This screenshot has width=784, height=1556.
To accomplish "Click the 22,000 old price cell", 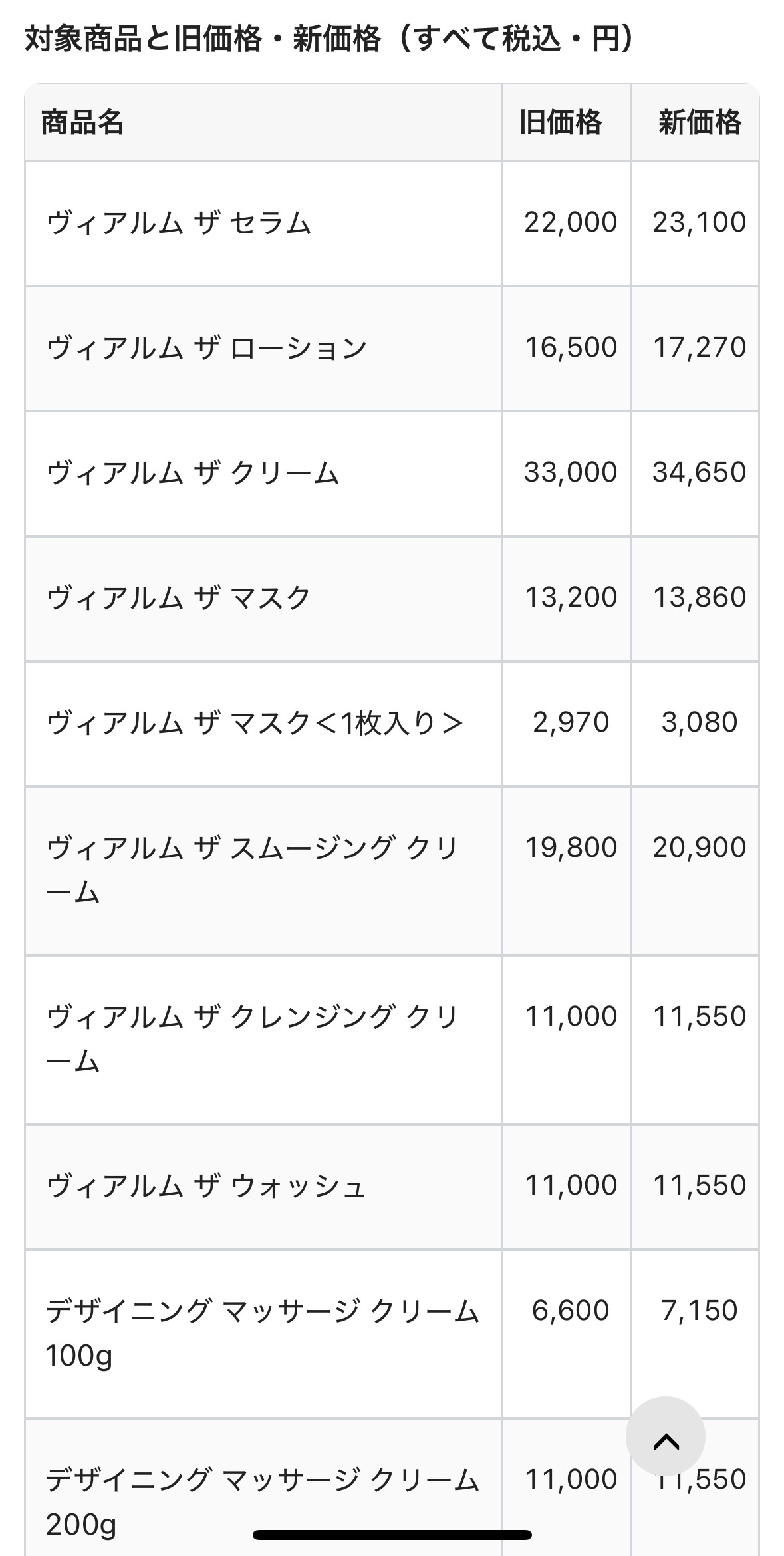I will 566,224.
